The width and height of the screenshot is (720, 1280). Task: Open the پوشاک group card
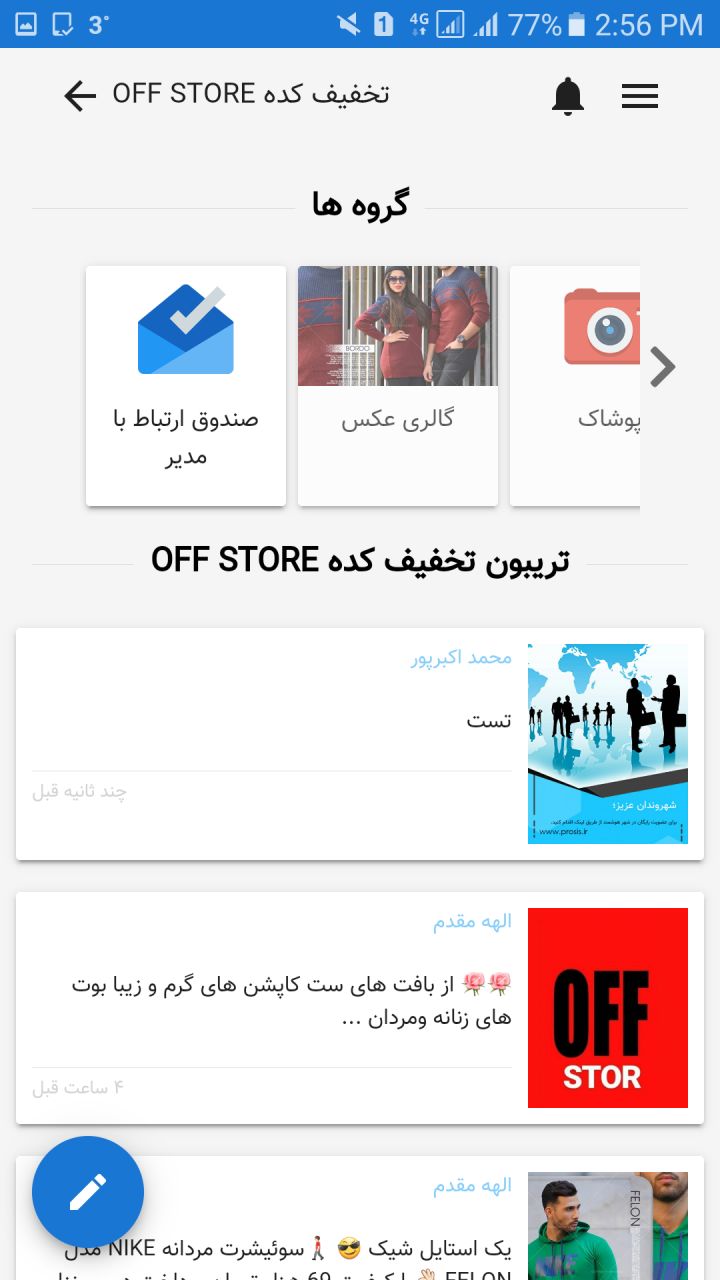(575, 386)
